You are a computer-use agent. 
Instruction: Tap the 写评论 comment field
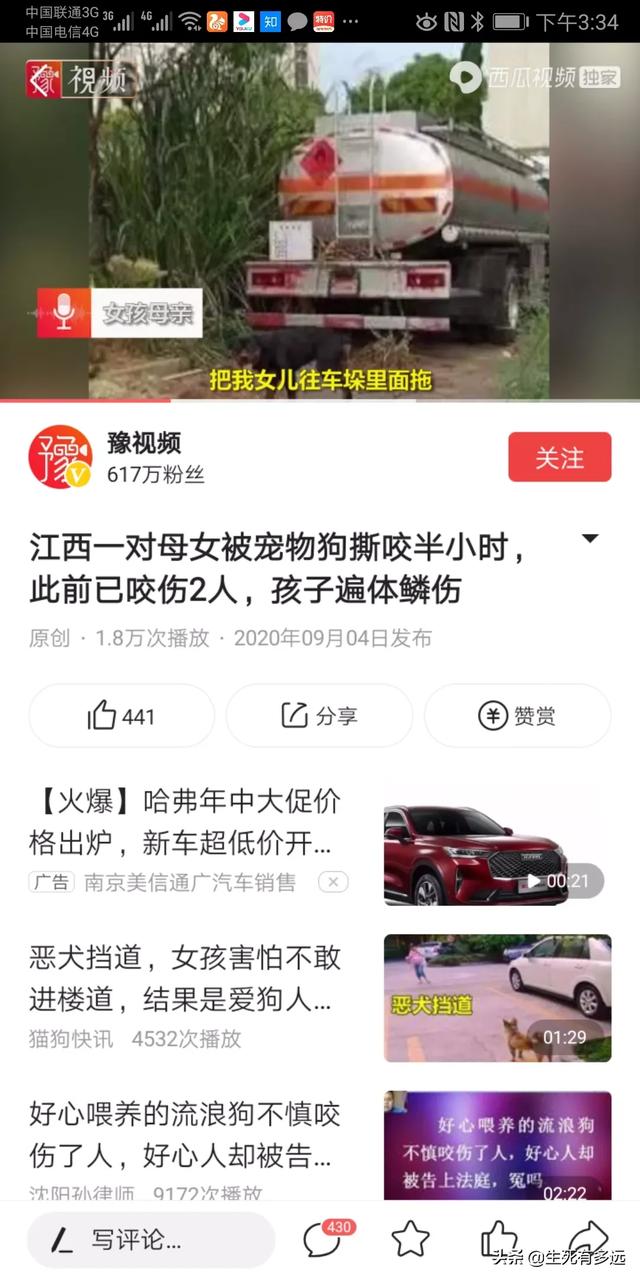click(x=150, y=1241)
